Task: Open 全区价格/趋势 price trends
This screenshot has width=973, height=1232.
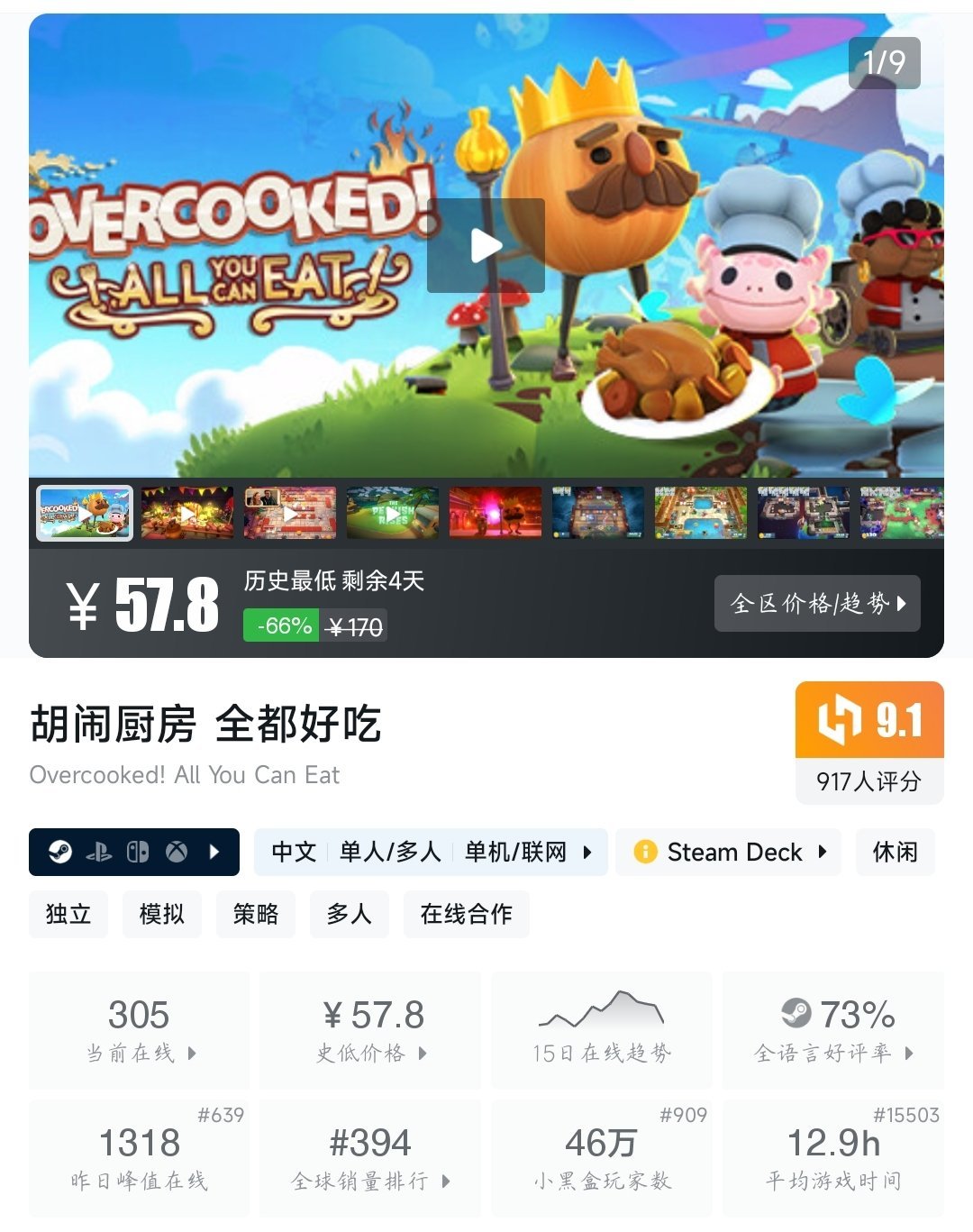Action: [817, 603]
